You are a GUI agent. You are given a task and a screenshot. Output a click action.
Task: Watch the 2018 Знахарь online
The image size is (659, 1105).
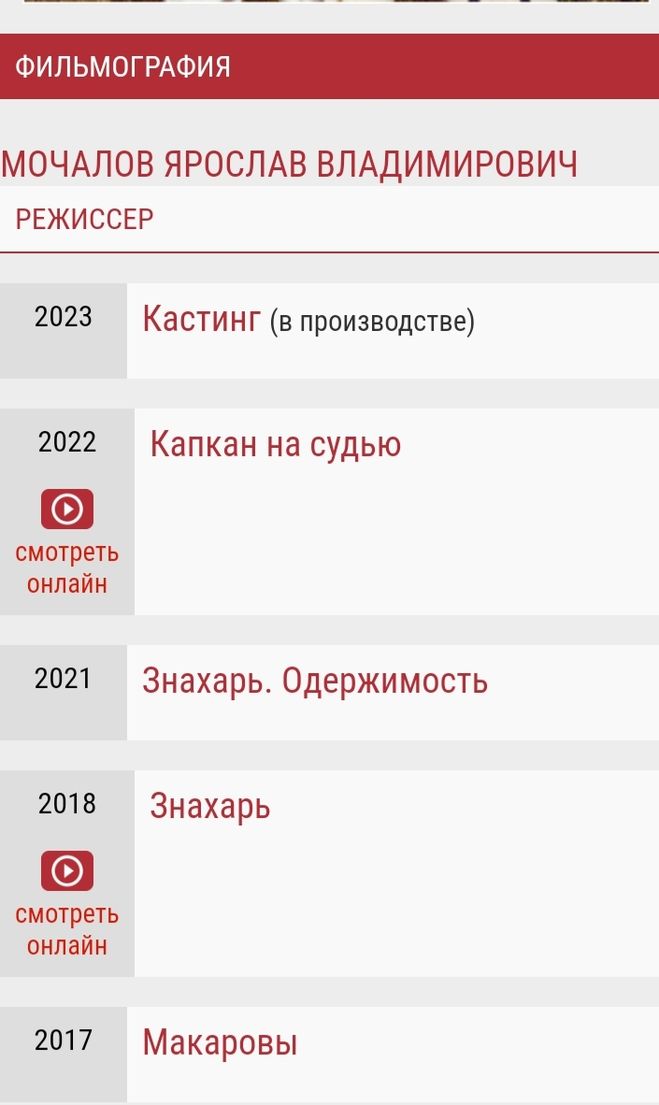click(x=67, y=903)
